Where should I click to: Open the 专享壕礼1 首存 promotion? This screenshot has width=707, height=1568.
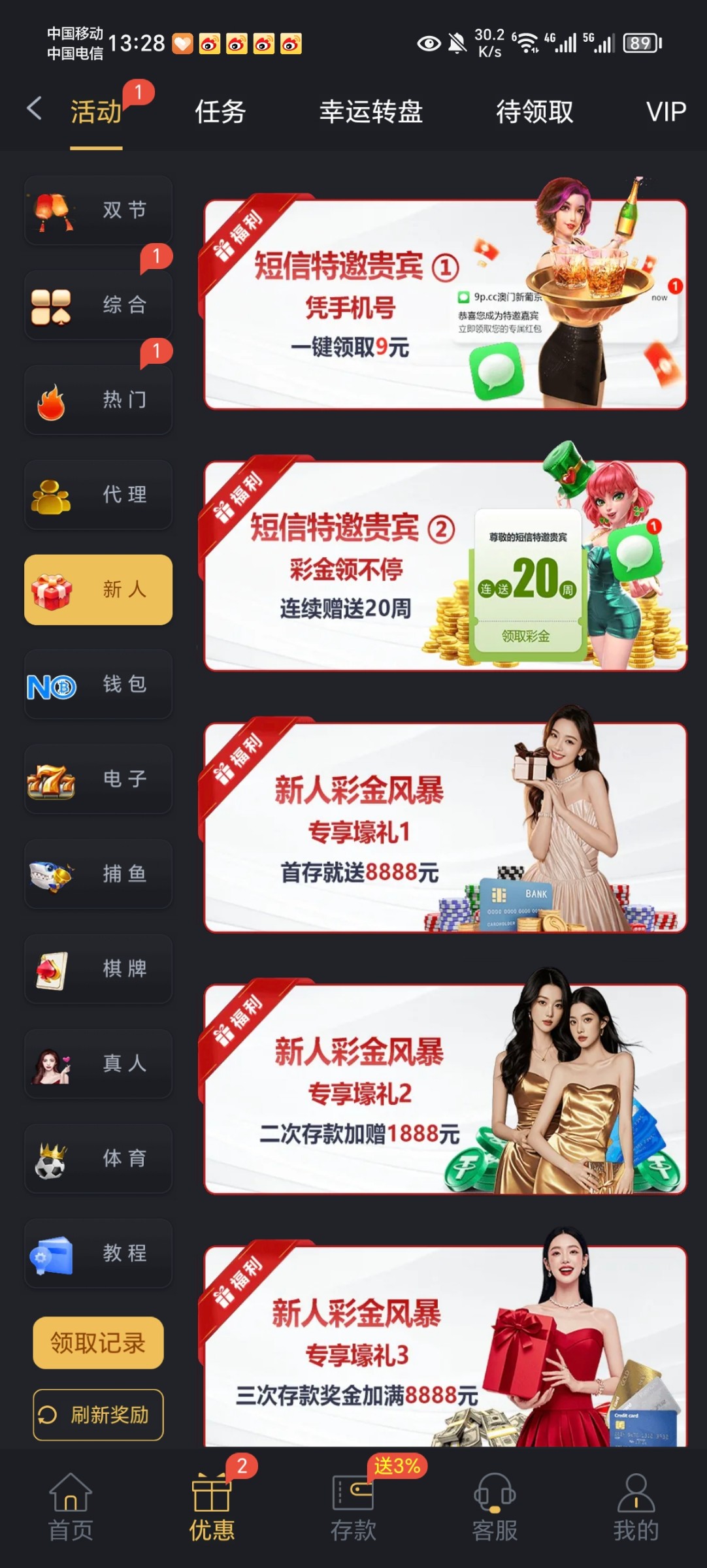tap(445, 828)
